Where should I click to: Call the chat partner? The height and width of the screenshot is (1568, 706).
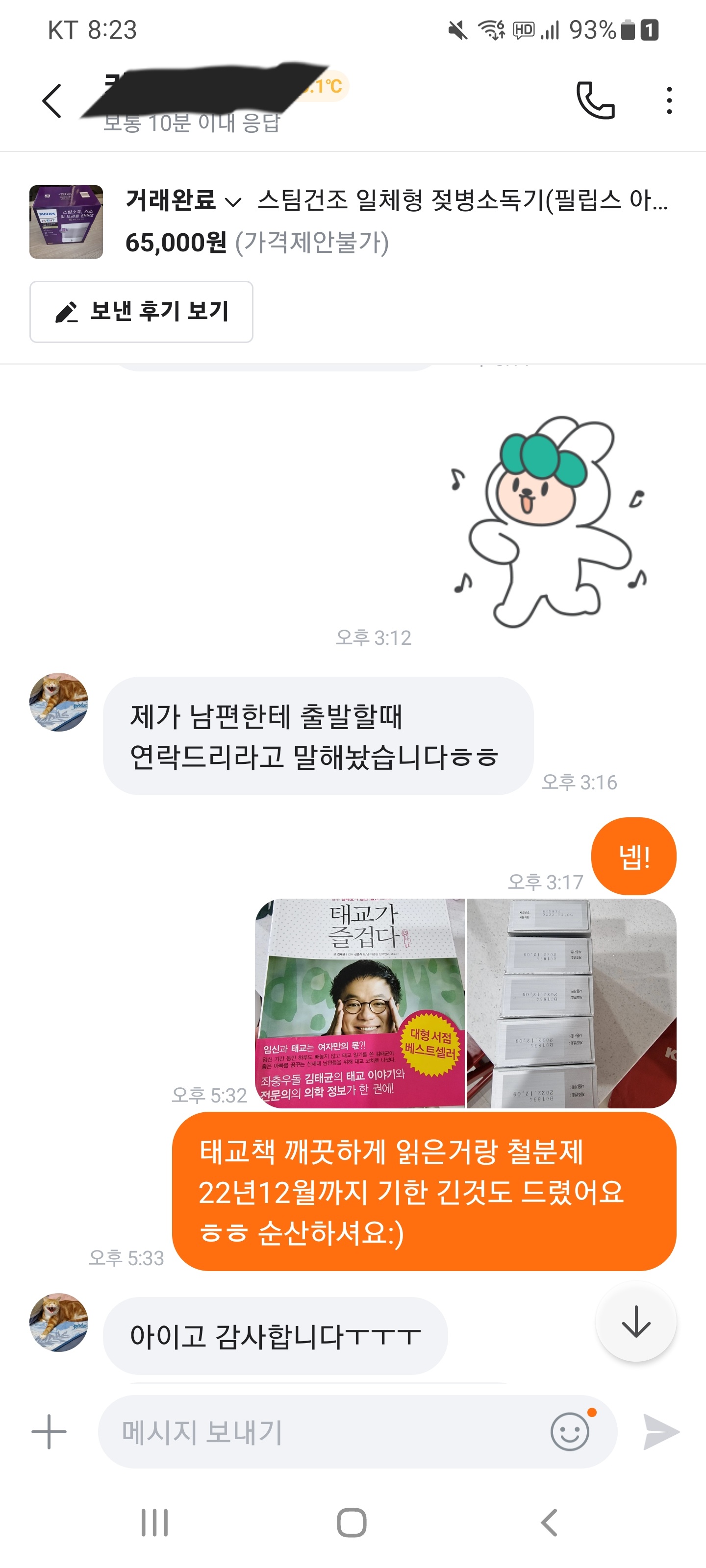pyautogui.click(x=595, y=100)
